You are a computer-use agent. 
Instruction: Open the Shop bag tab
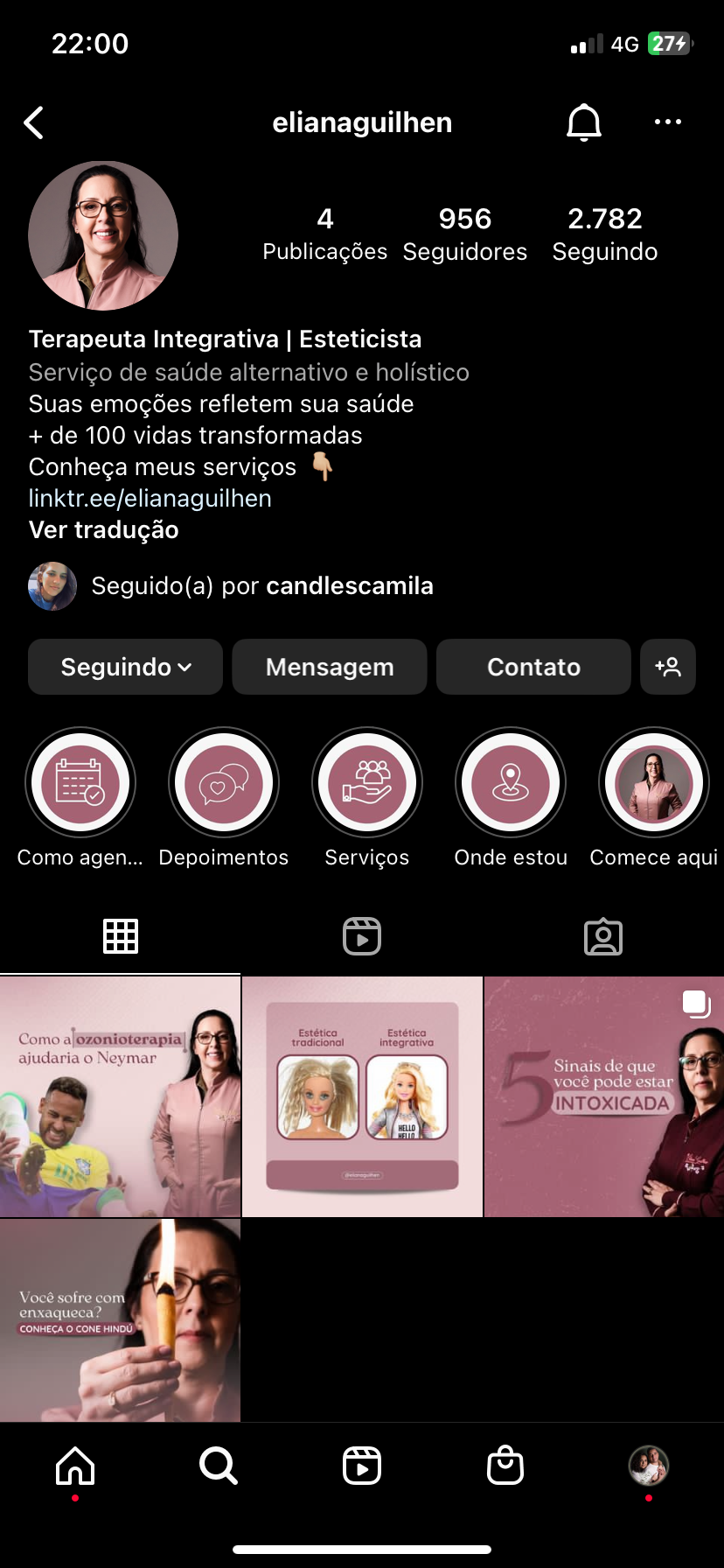click(505, 1466)
